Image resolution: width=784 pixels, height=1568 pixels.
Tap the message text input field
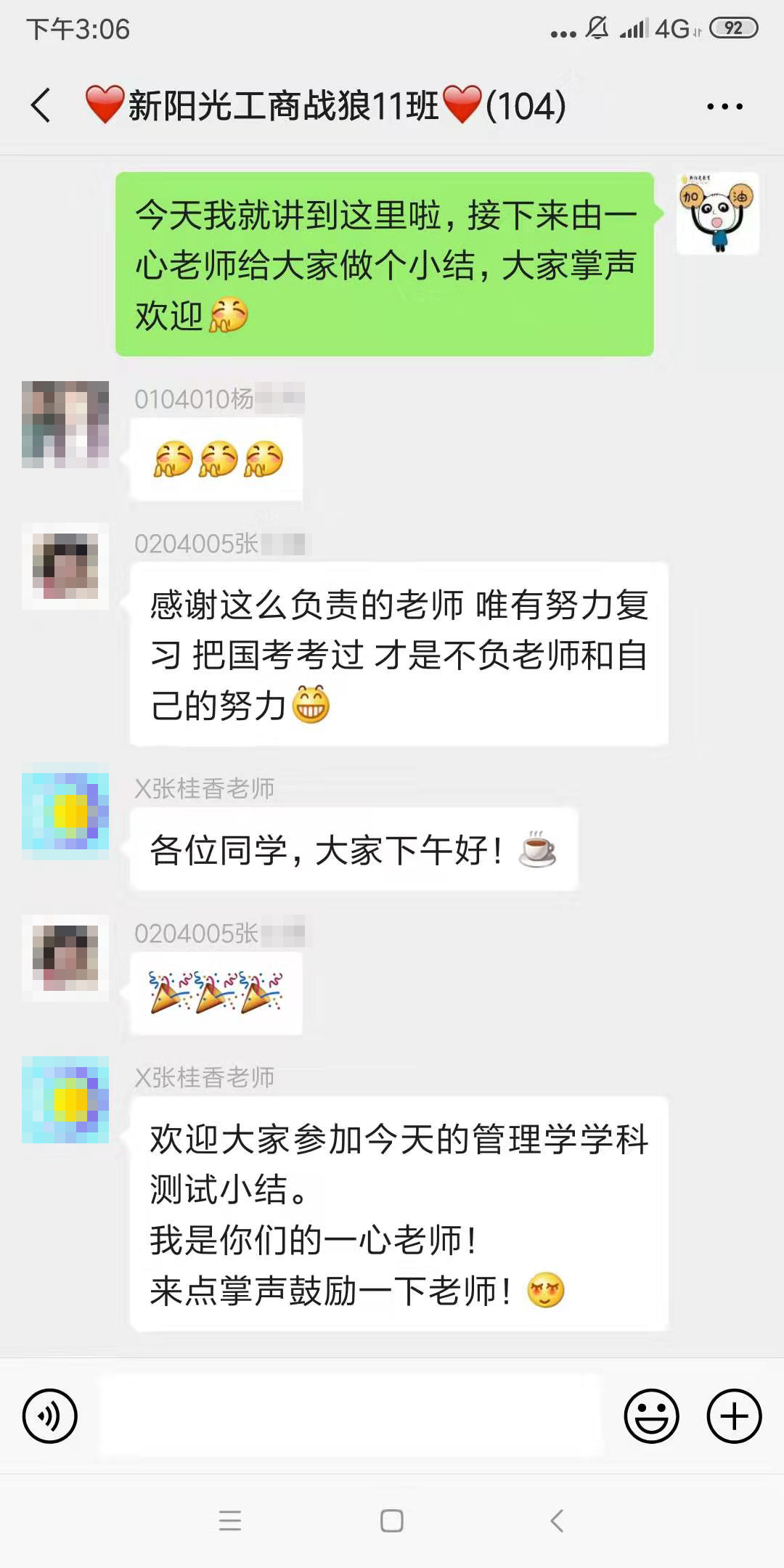351,1416
